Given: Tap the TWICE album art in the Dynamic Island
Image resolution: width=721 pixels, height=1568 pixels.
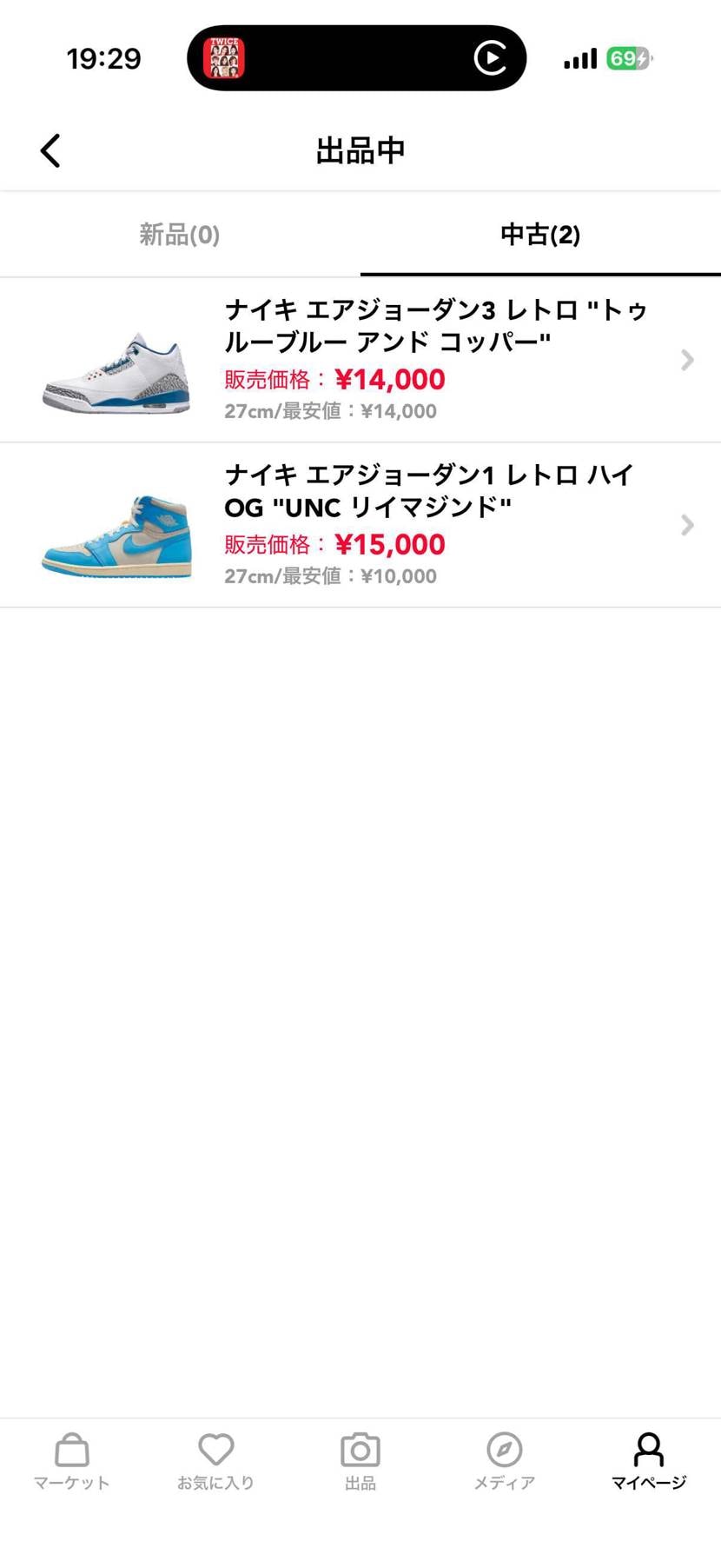Looking at the screenshot, I should point(225,57).
